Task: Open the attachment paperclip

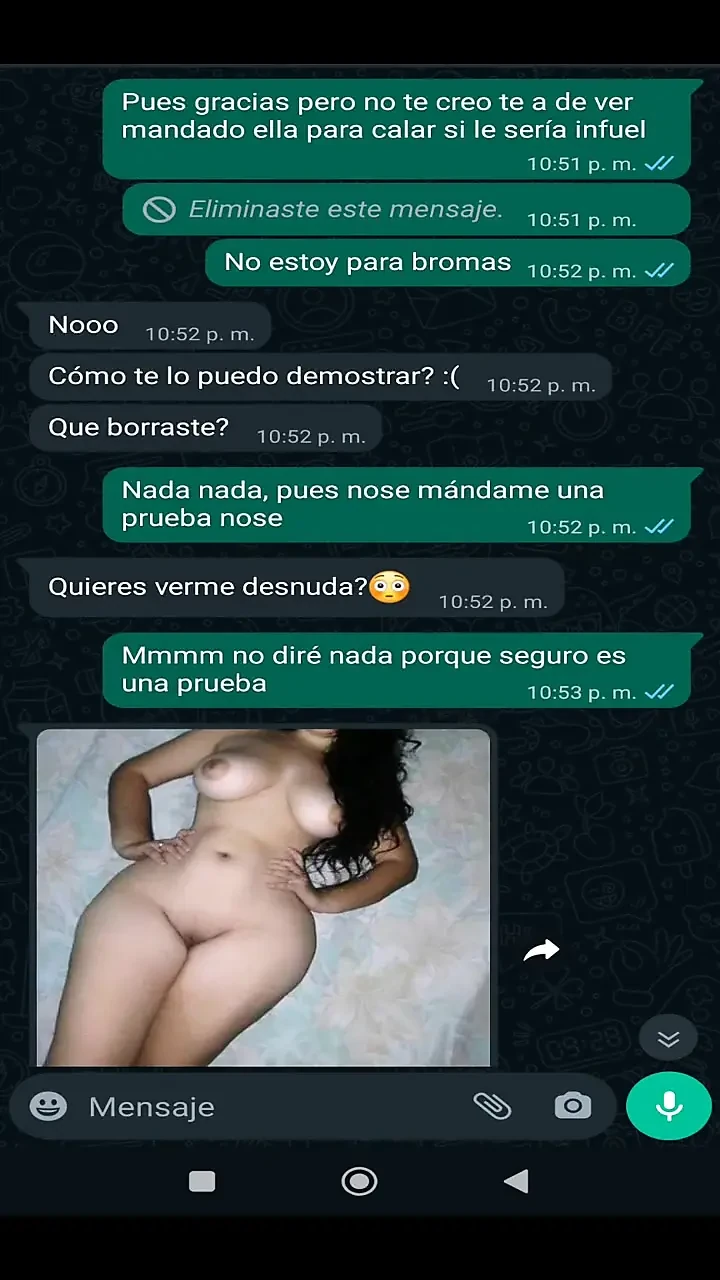Action: [x=492, y=1106]
